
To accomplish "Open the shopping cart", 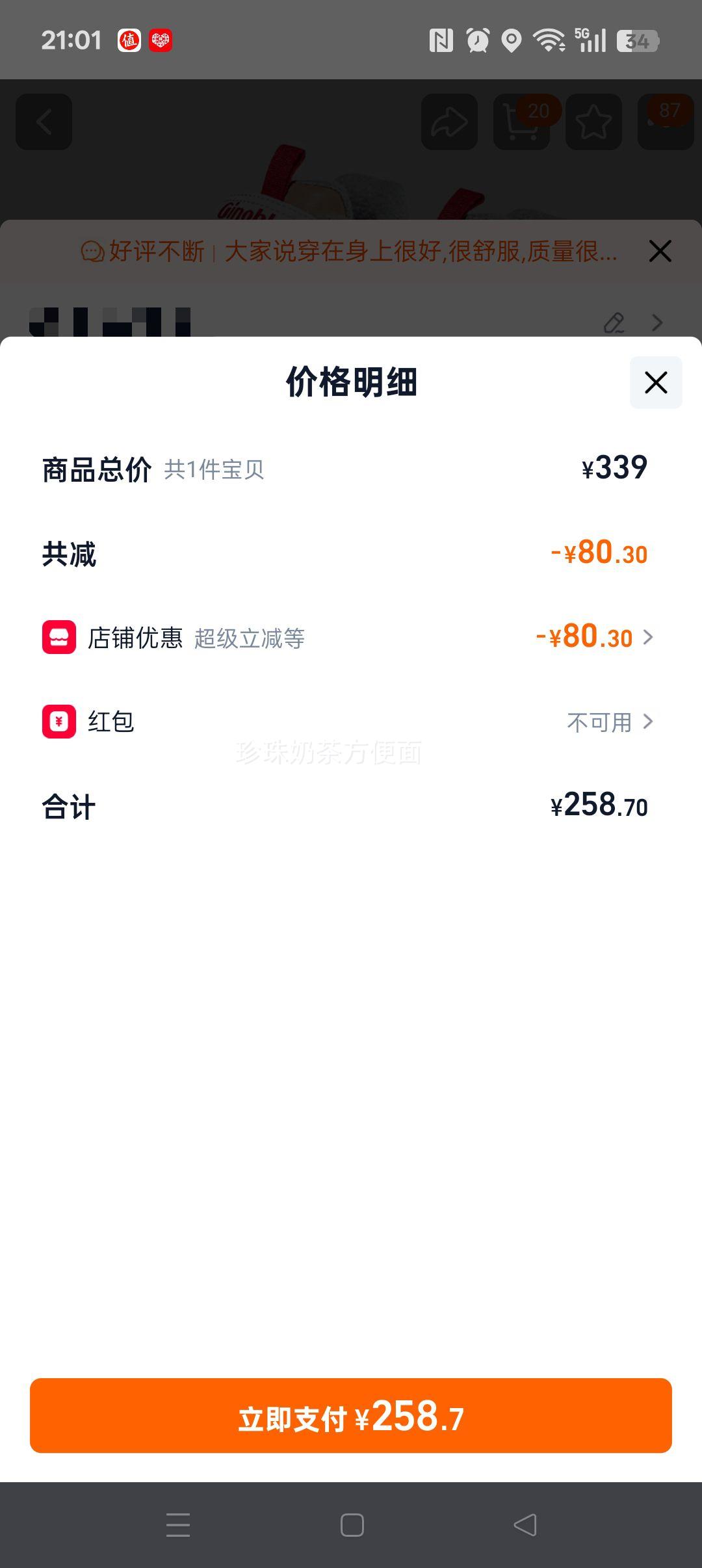I will click(521, 122).
